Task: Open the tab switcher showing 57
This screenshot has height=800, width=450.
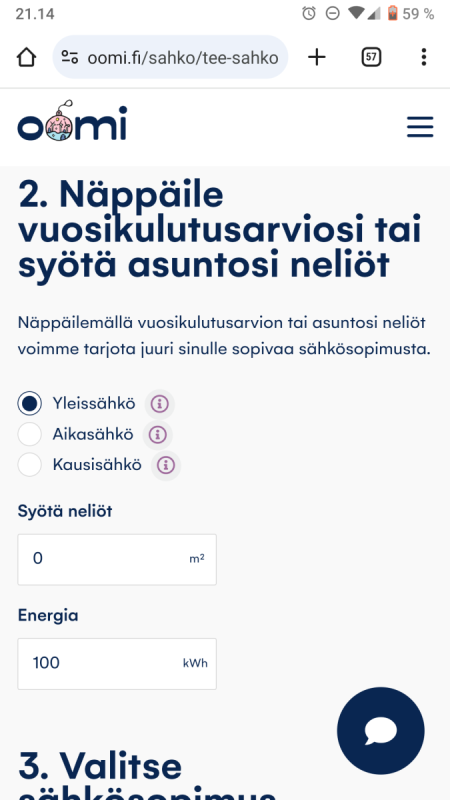Action: point(371,57)
